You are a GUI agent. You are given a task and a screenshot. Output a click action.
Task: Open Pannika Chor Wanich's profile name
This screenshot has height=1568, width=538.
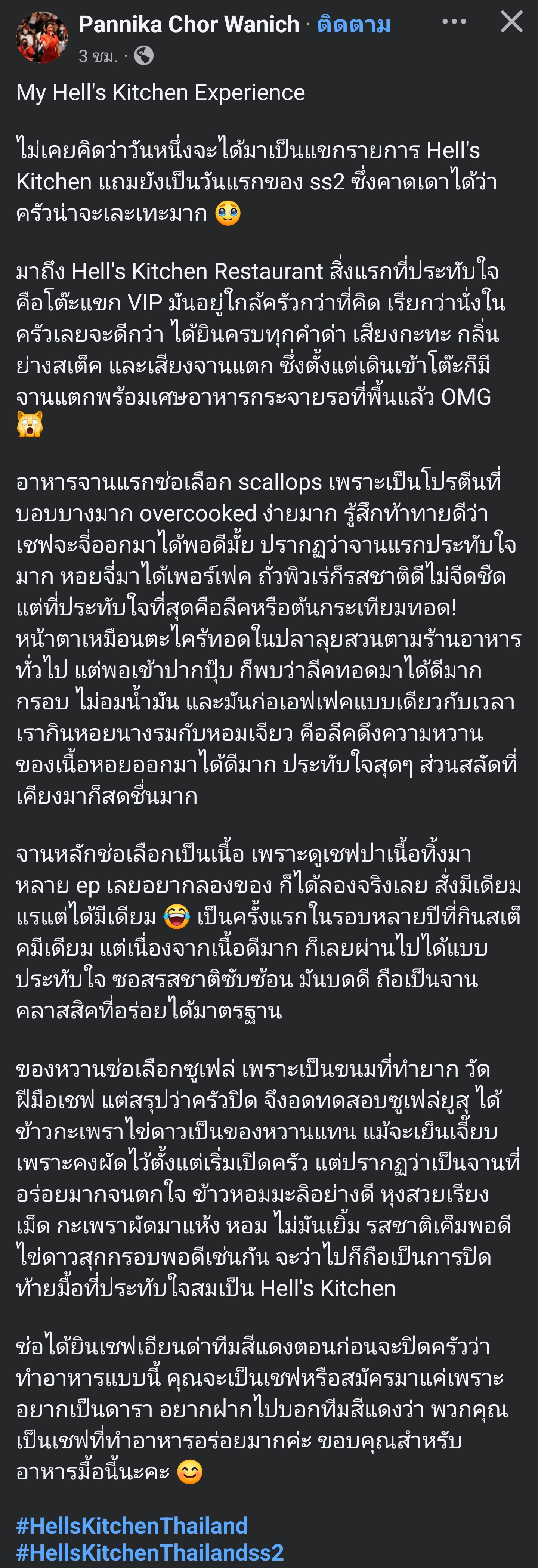(x=189, y=24)
